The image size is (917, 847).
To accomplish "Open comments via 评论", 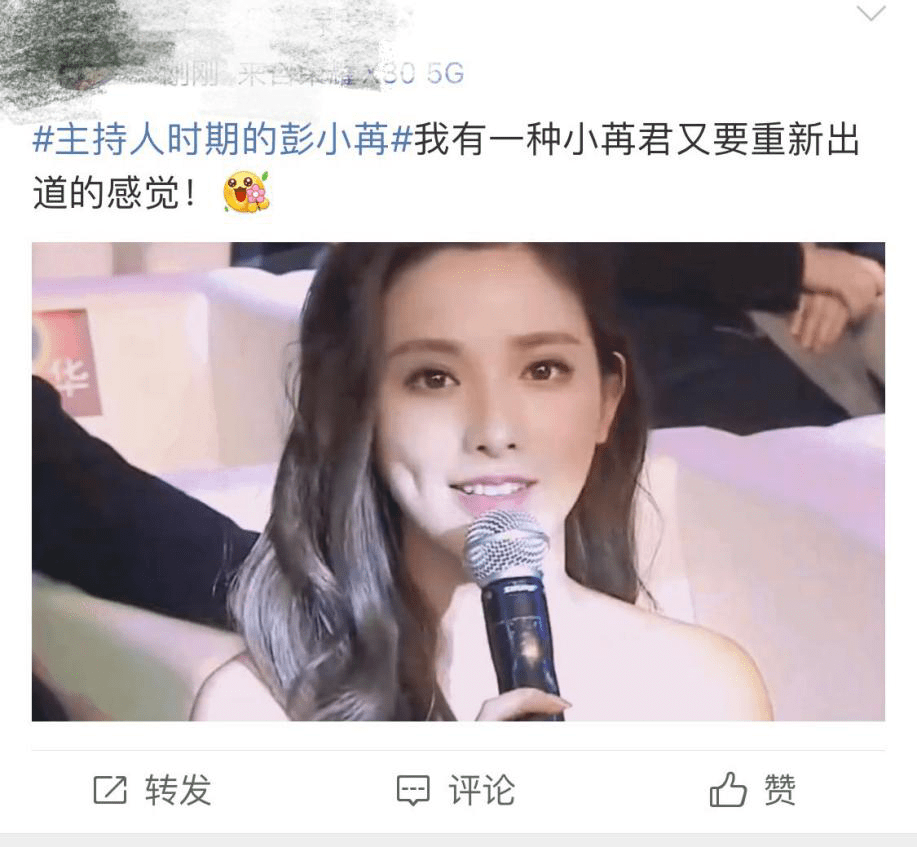I will point(456,790).
